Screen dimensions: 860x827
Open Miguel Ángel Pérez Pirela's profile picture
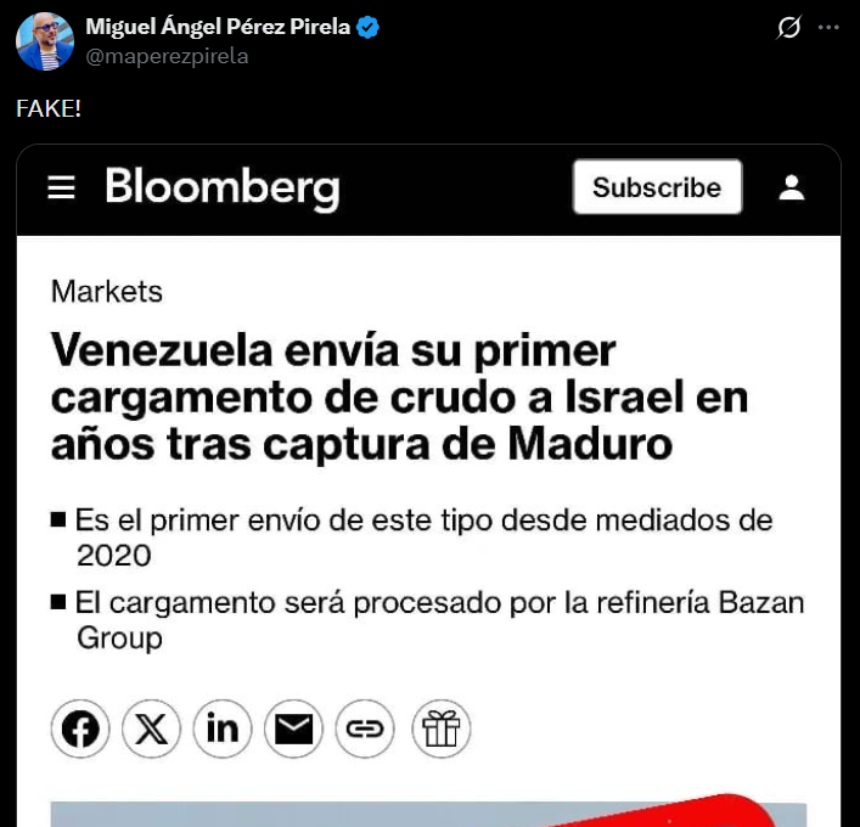(x=45, y=41)
